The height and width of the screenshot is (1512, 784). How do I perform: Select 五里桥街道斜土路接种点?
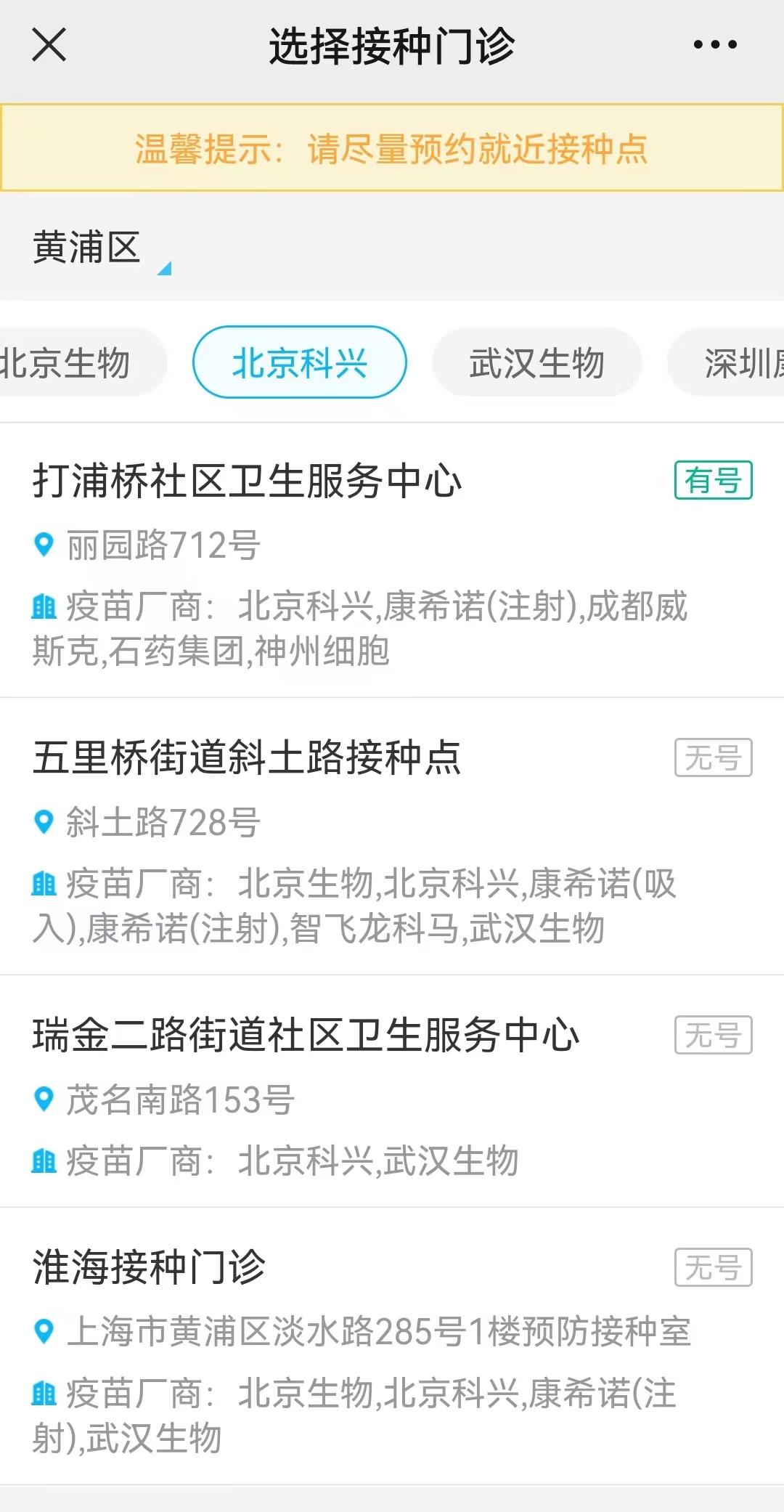point(247,758)
